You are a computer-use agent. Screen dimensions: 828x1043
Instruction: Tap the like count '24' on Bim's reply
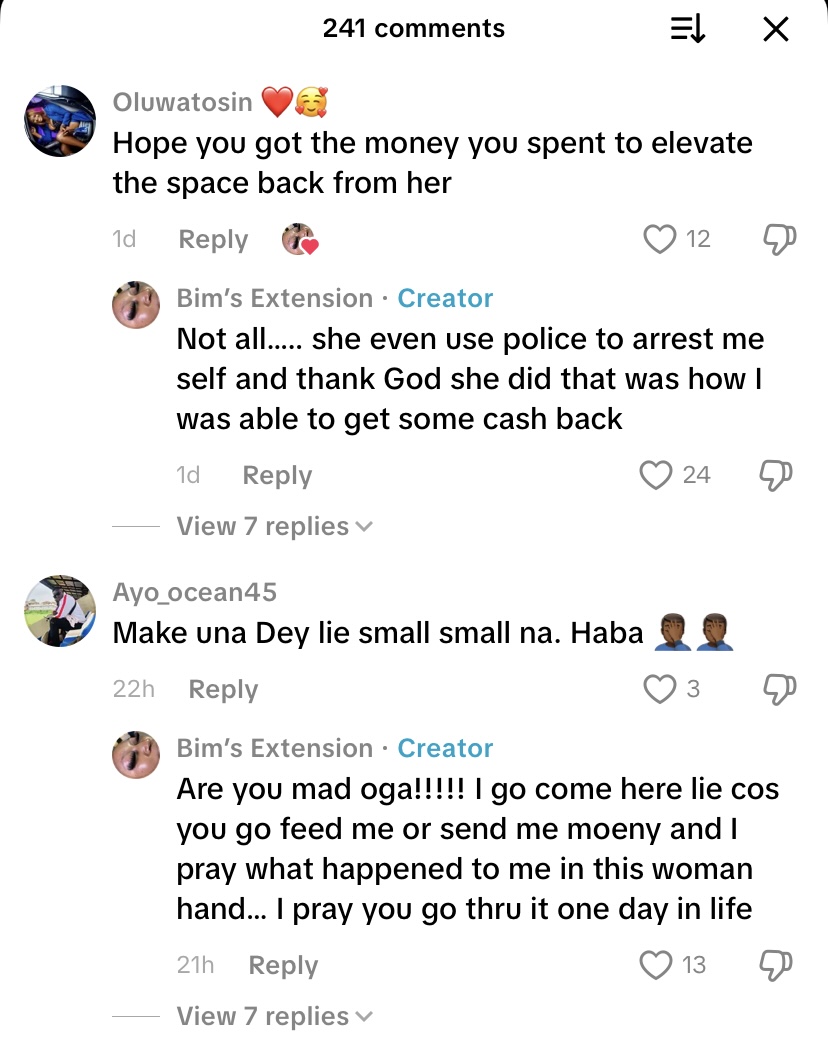click(697, 476)
